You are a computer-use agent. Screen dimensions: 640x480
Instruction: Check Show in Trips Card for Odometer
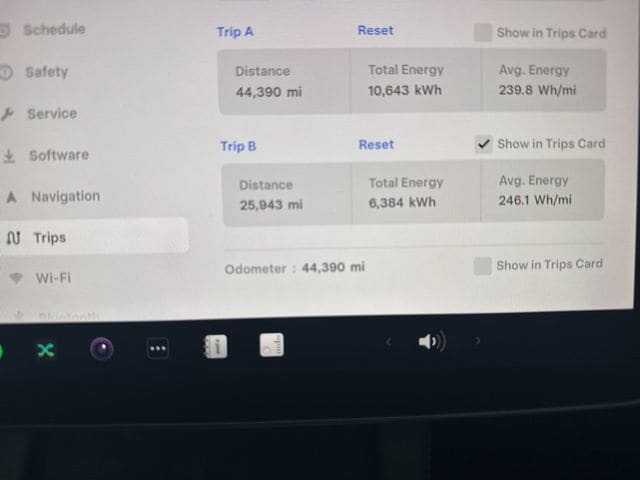482,265
